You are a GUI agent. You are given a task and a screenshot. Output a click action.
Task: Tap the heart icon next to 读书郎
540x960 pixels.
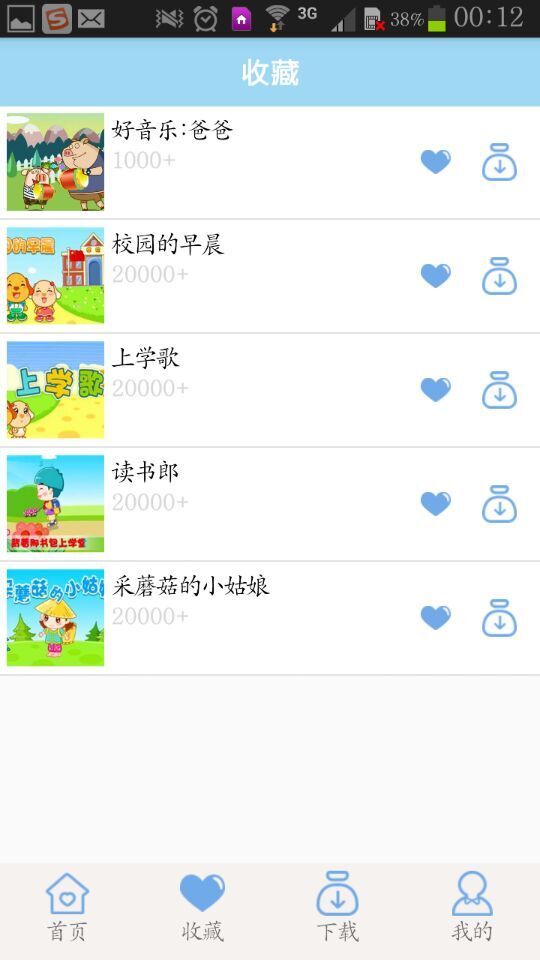435,503
